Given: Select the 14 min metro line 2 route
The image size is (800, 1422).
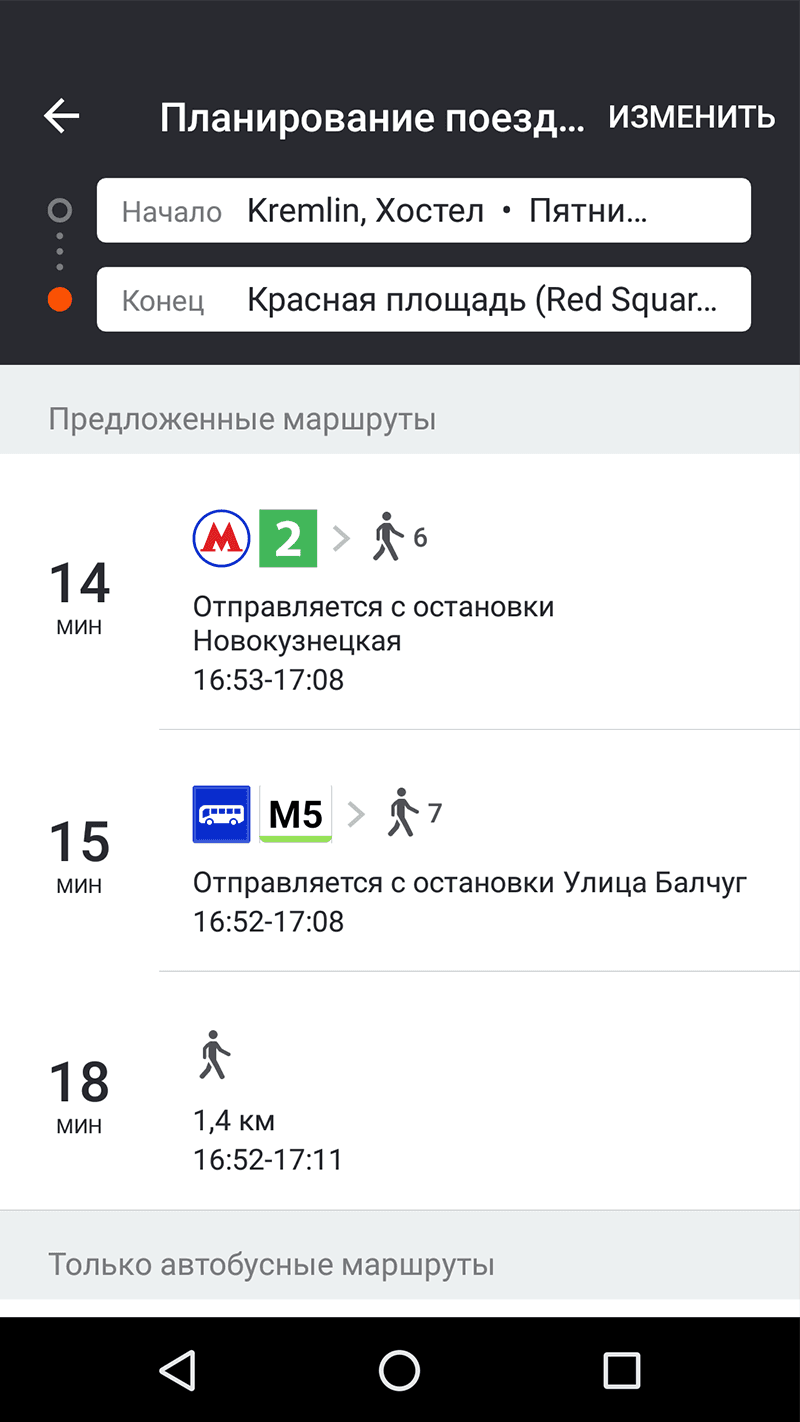Looking at the screenshot, I should coord(400,597).
